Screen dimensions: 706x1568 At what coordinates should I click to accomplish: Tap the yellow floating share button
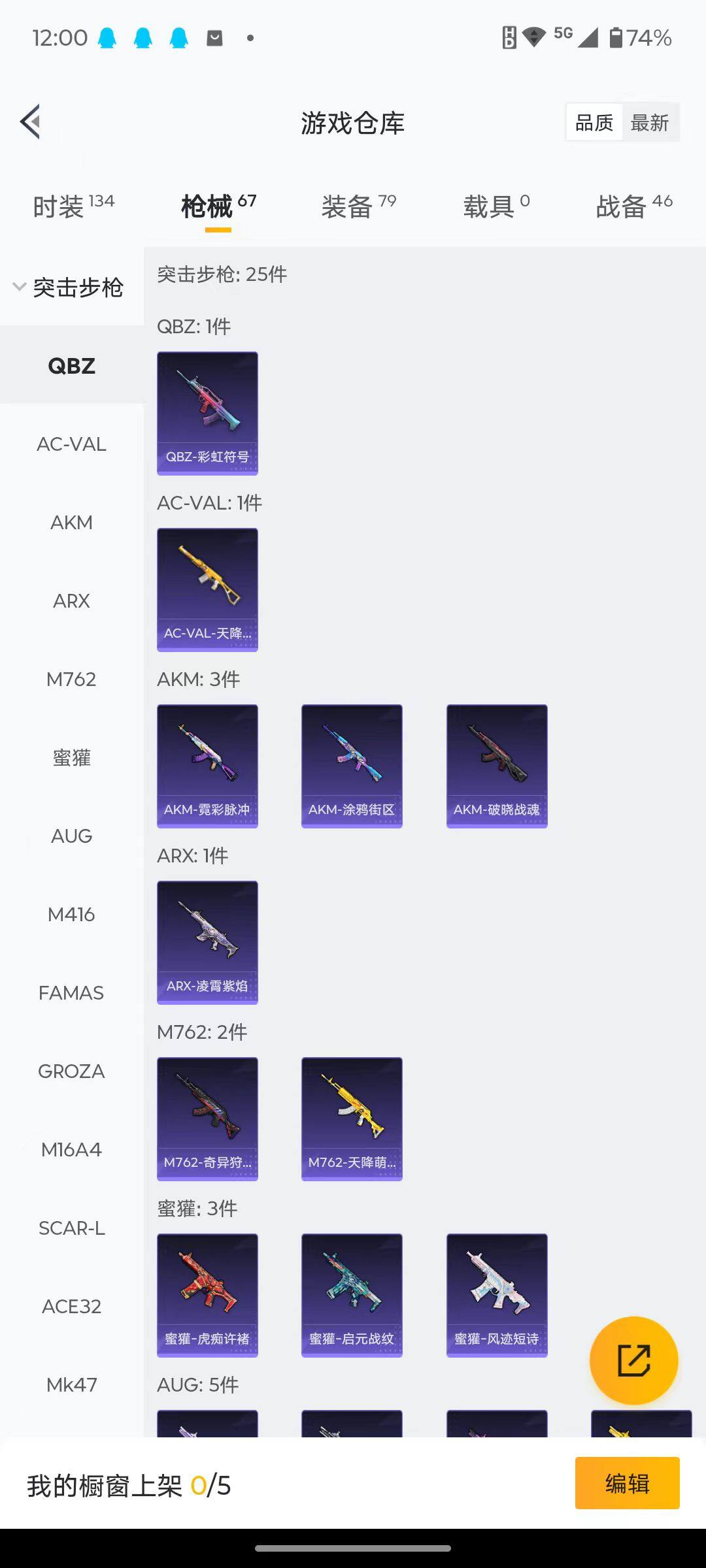pos(633,1360)
